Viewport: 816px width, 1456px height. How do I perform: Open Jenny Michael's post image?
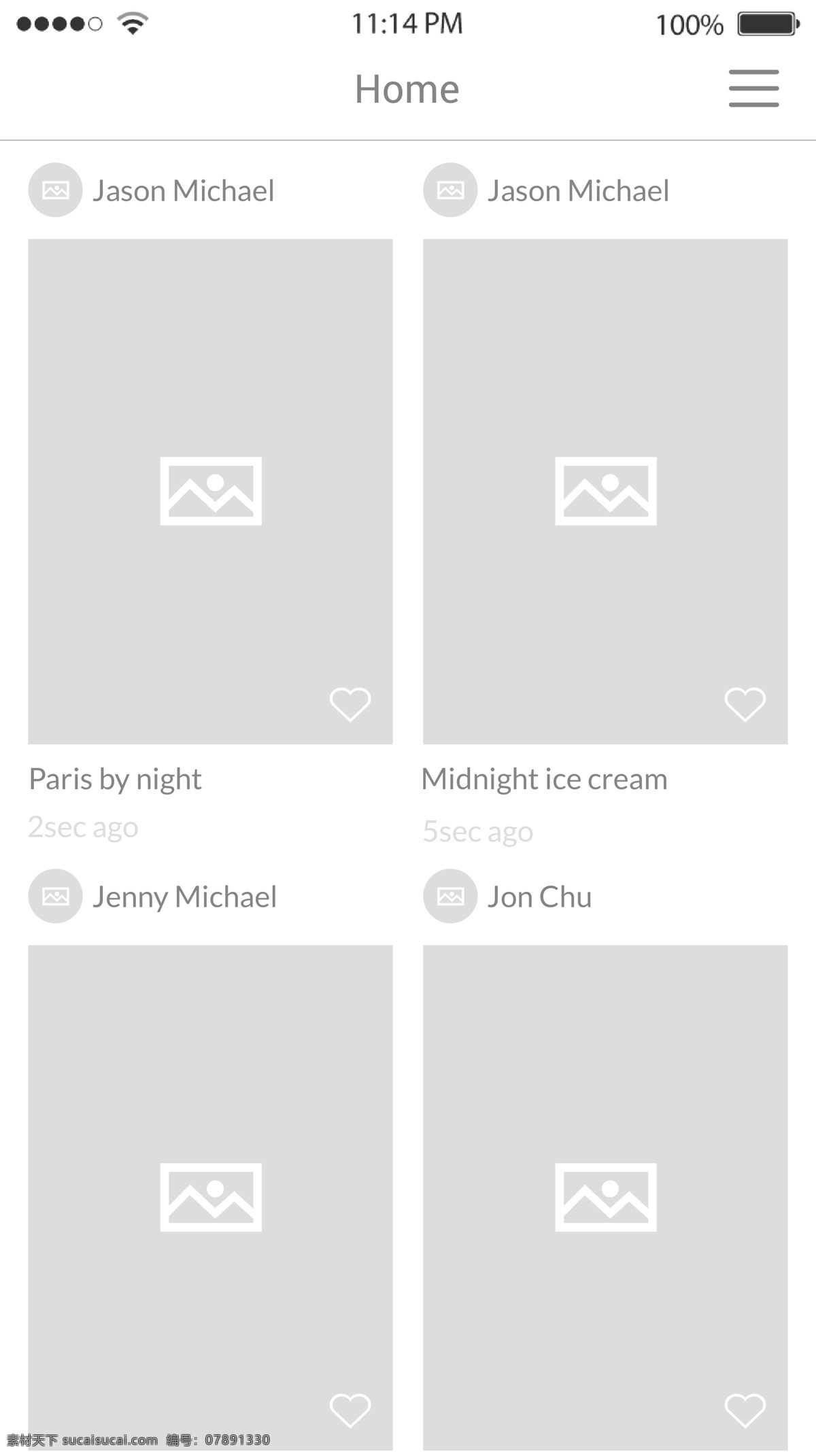(210, 1196)
